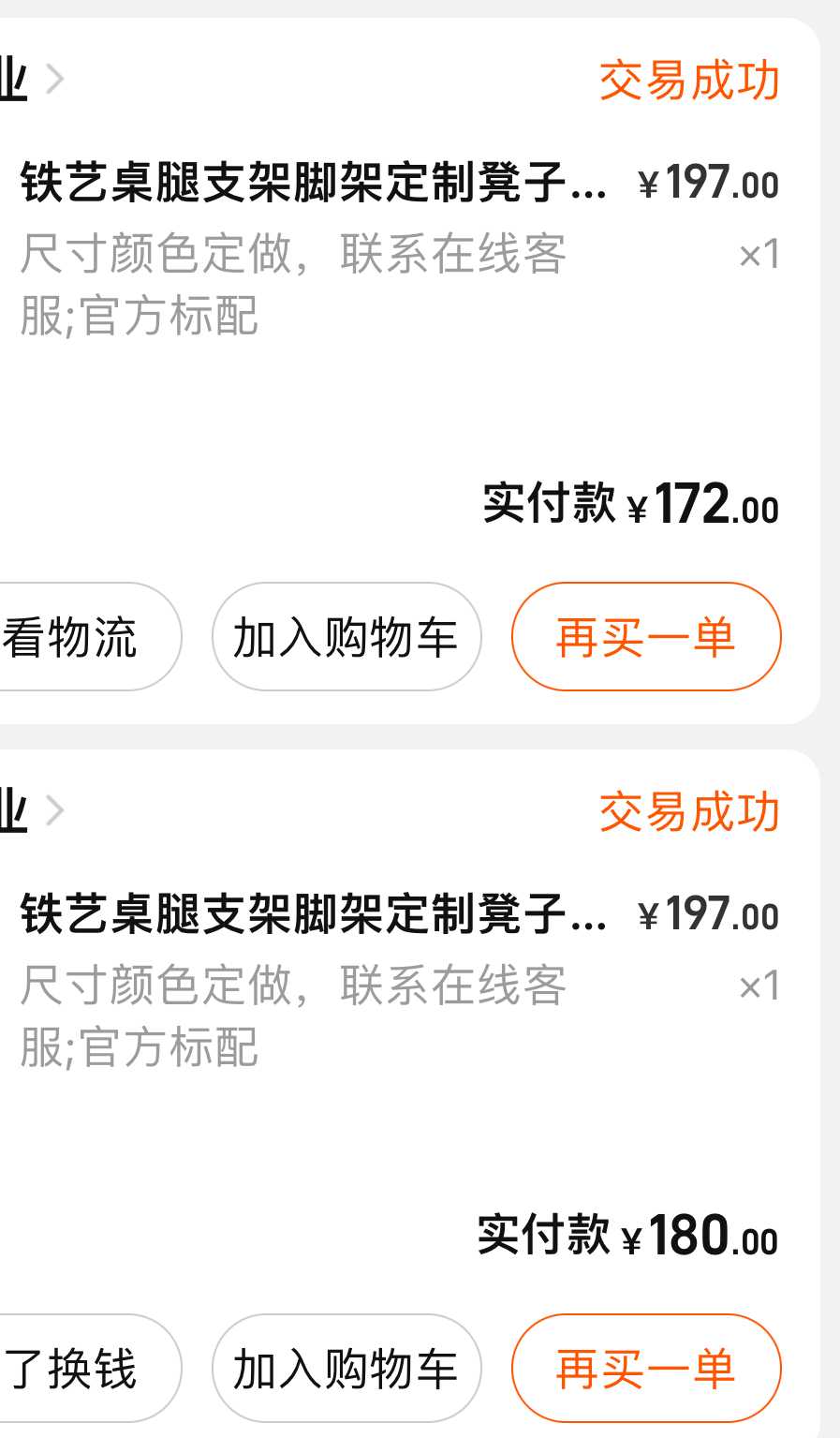Open the shop of the ¥180.00 order

click(x=28, y=811)
